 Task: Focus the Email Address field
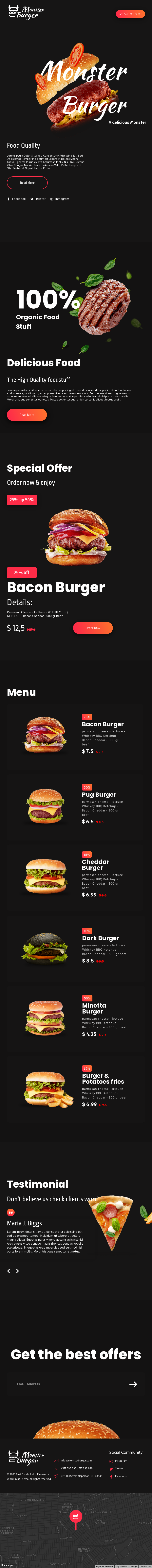click(x=61, y=1384)
